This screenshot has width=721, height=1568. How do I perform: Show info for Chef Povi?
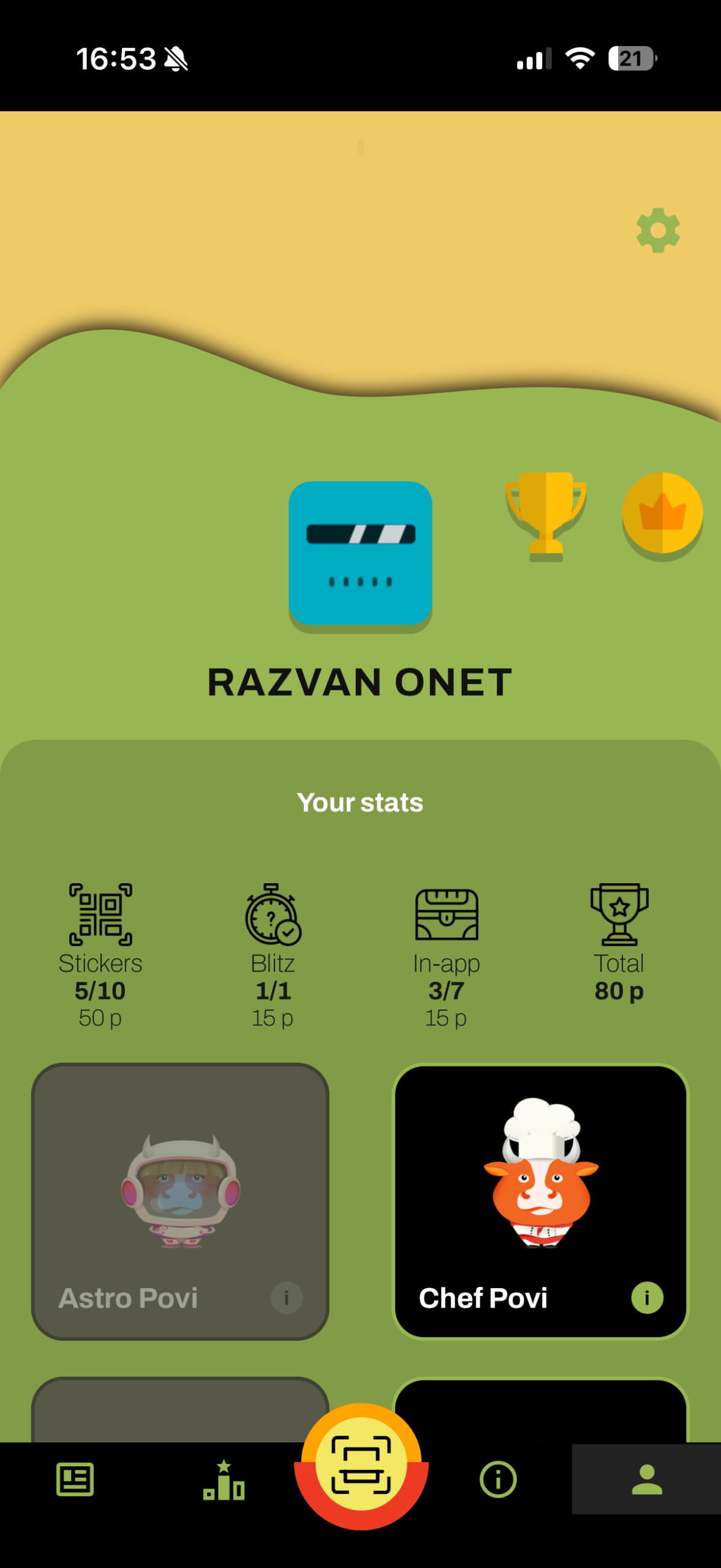pyautogui.click(x=647, y=1297)
